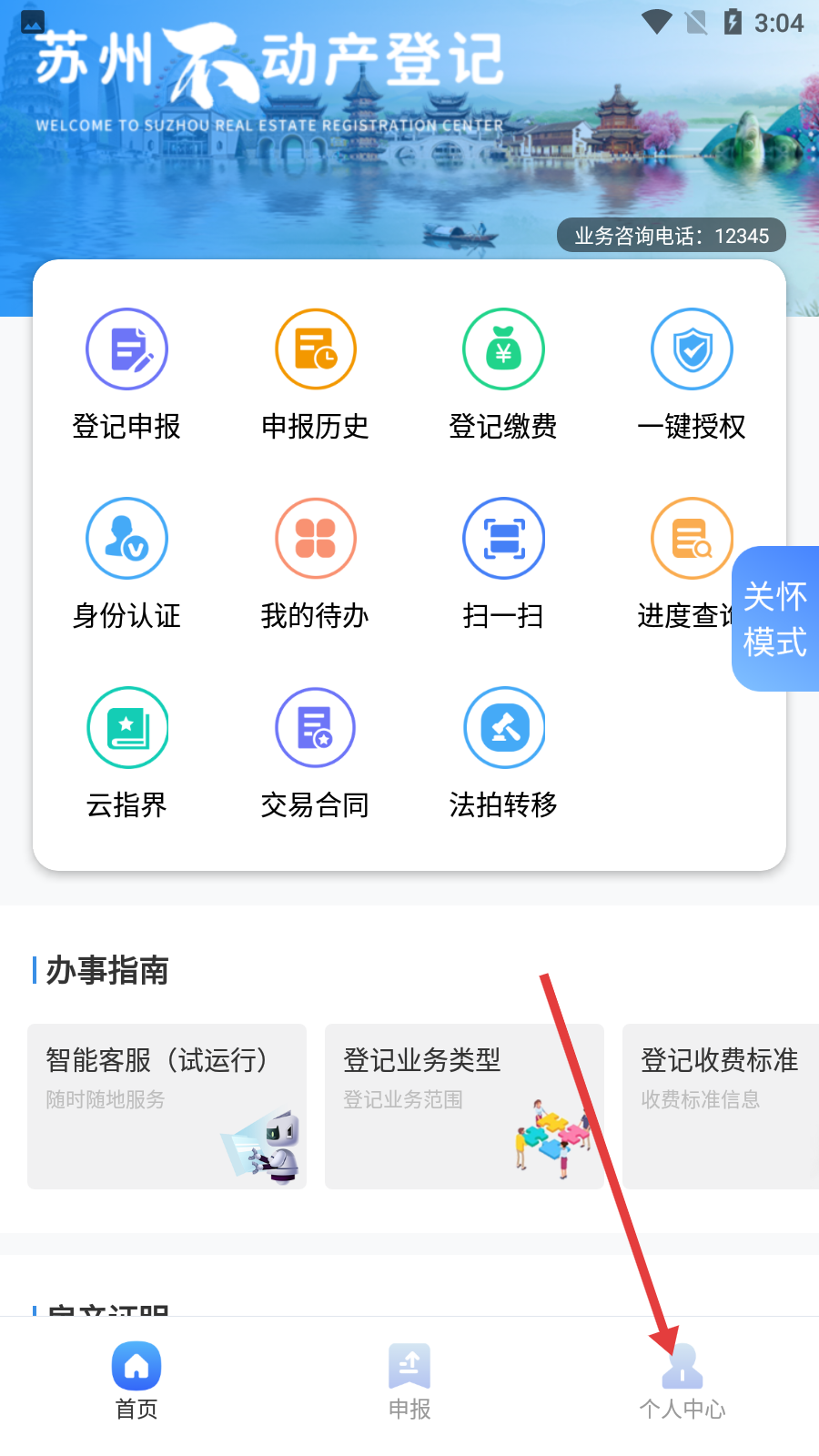The height and width of the screenshot is (1456, 819).
Task: Open 登记缴费 registration payment
Action: click(503, 374)
